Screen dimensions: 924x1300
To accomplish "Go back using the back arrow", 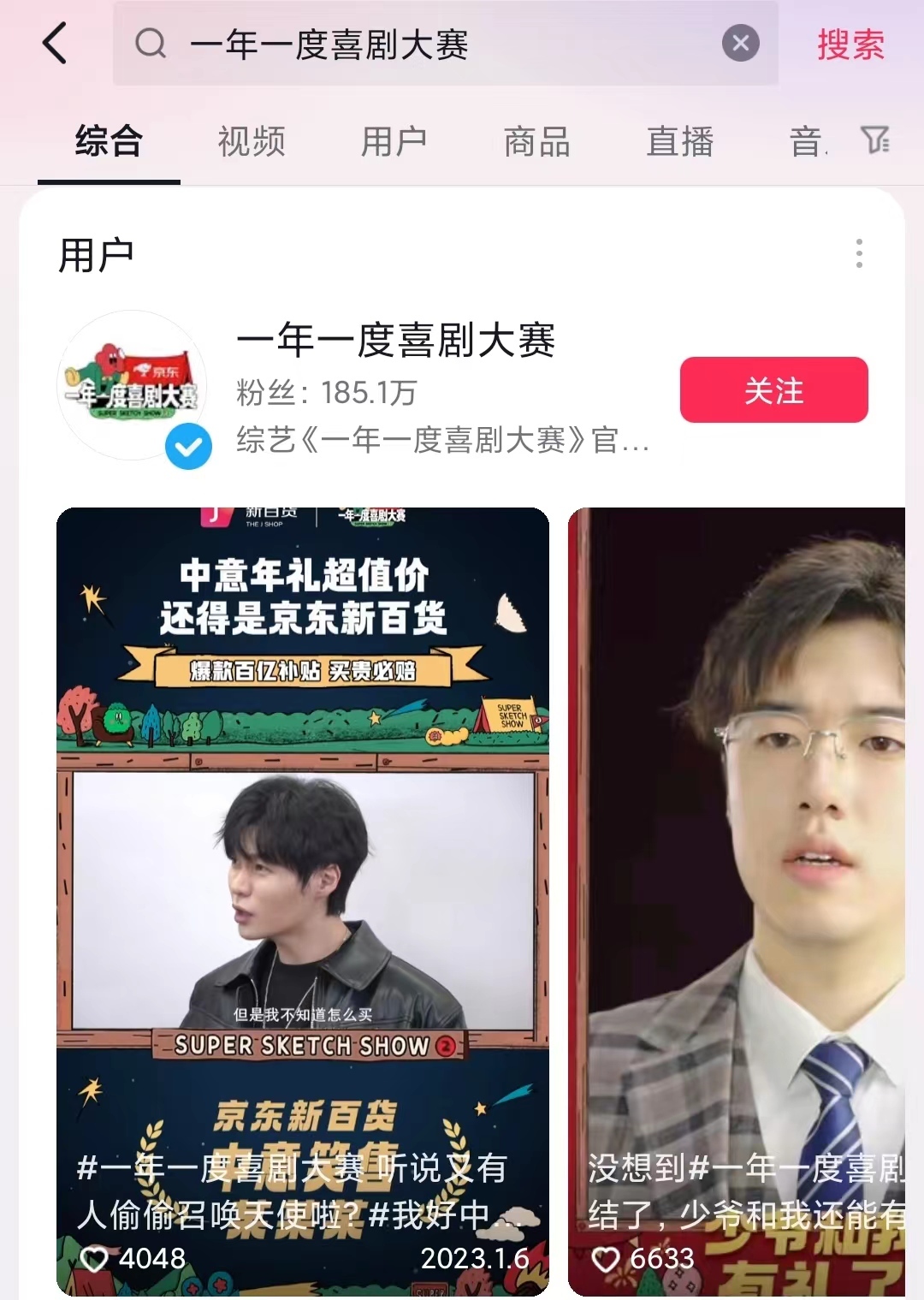I will coord(55,44).
